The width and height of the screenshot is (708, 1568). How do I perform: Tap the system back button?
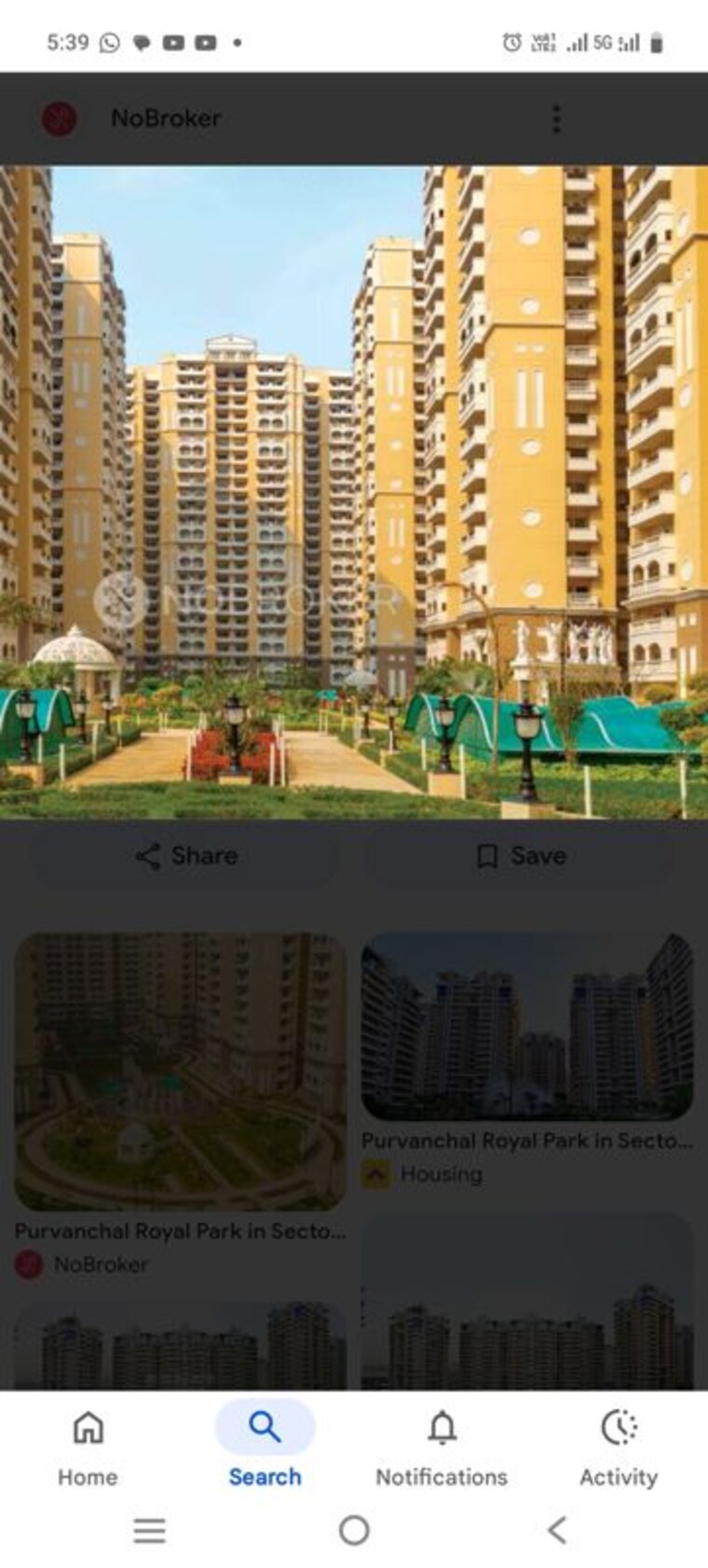(x=557, y=1530)
